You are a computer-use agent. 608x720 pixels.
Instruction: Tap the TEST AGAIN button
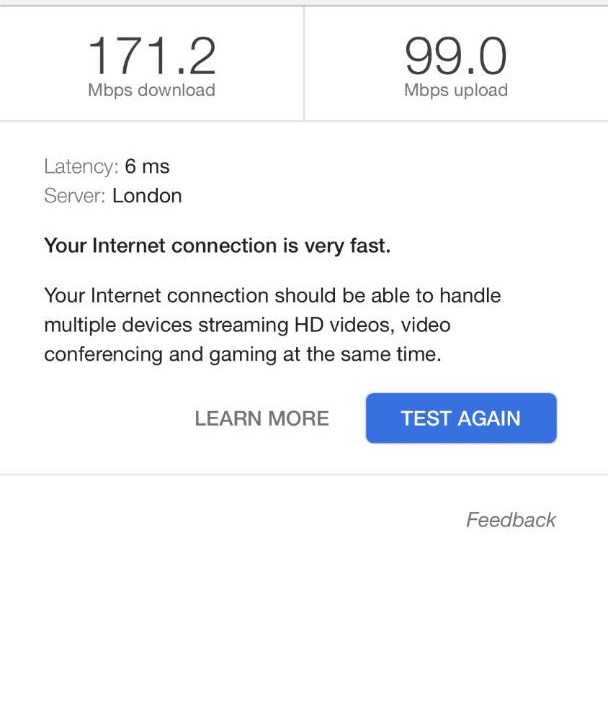(461, 418)
